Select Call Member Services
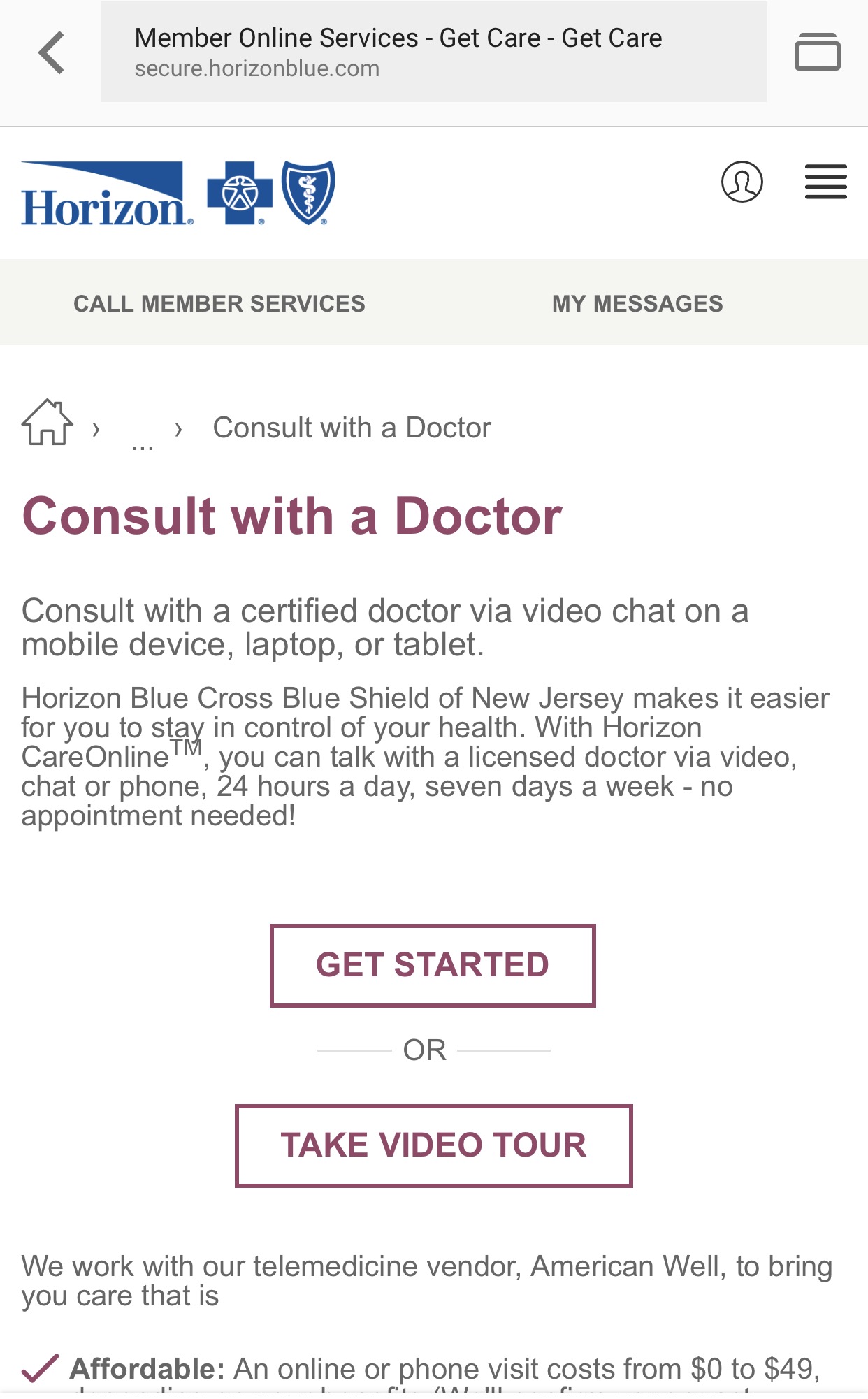The height and width of the screenshot is (1399, 868). [x=219, y=303]
